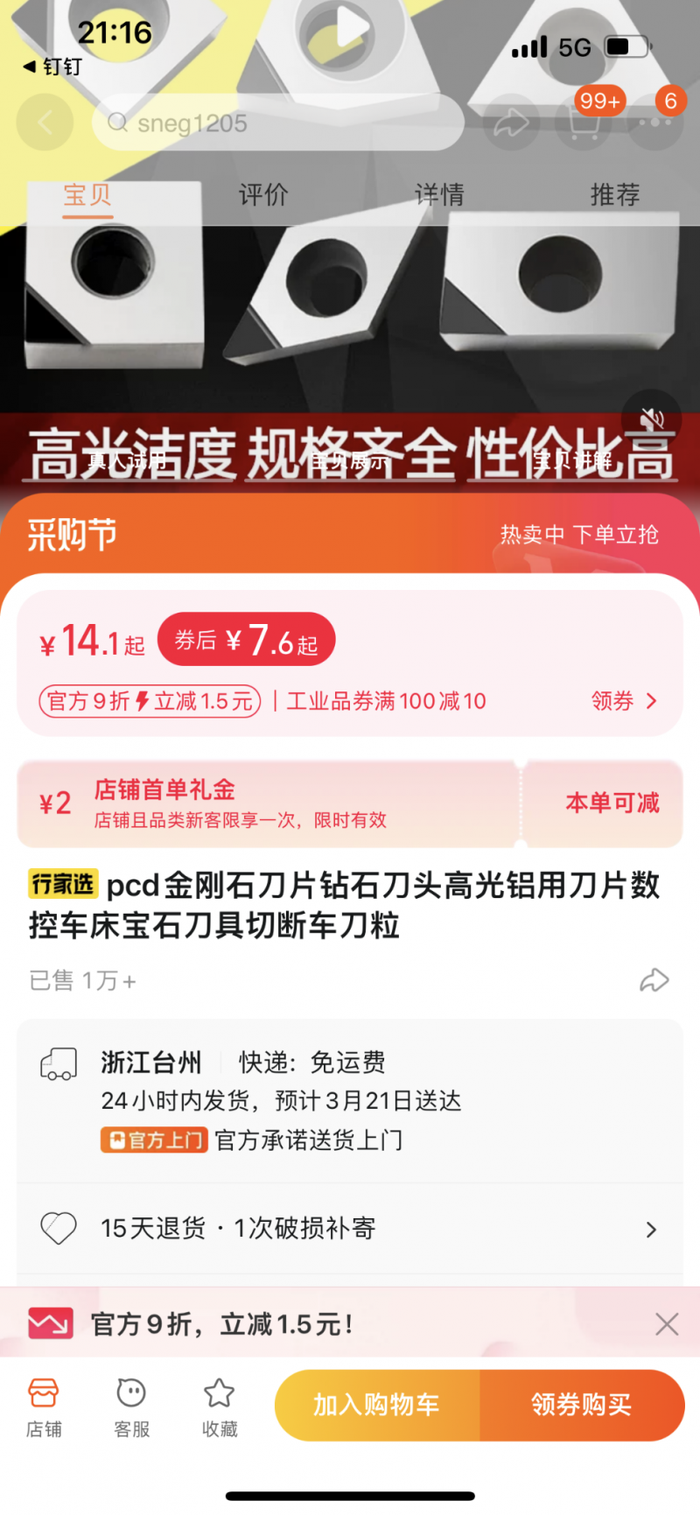Viewport: 700px width, 1515px height.
Task: Tap 加入购物车 button
Action: (376, 1404)
